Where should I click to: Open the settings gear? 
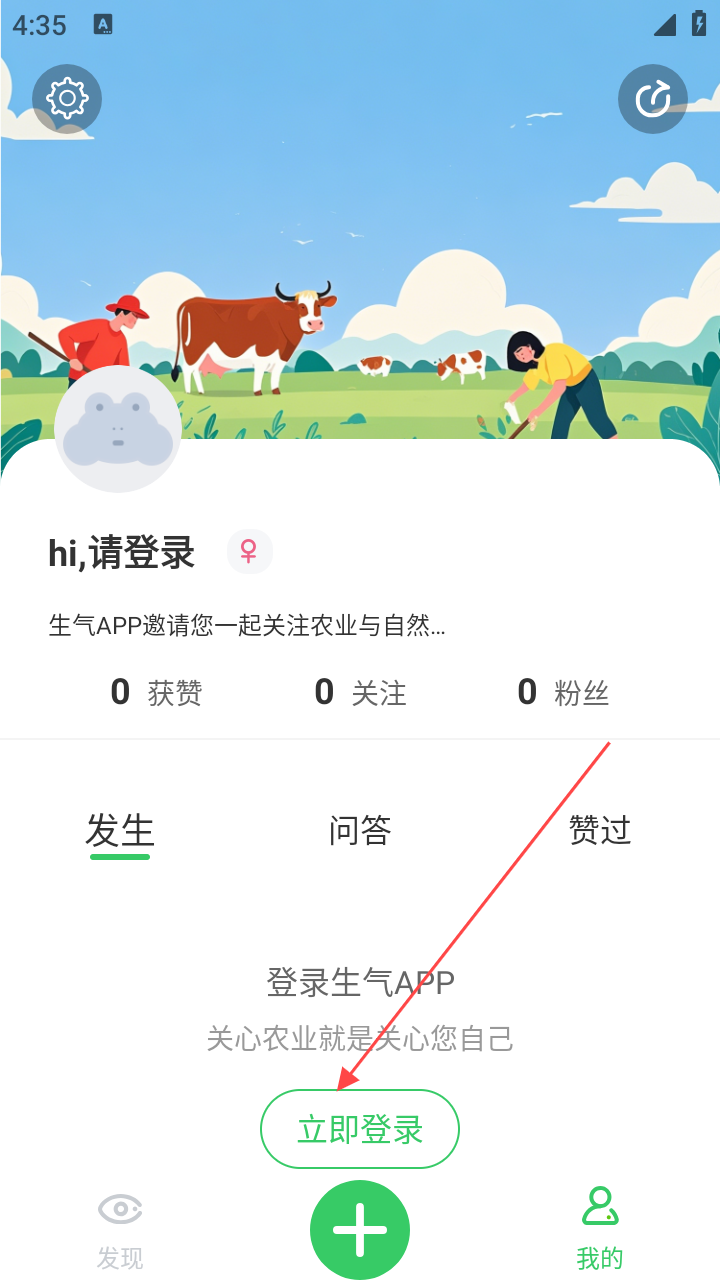[x=67, y=98]
